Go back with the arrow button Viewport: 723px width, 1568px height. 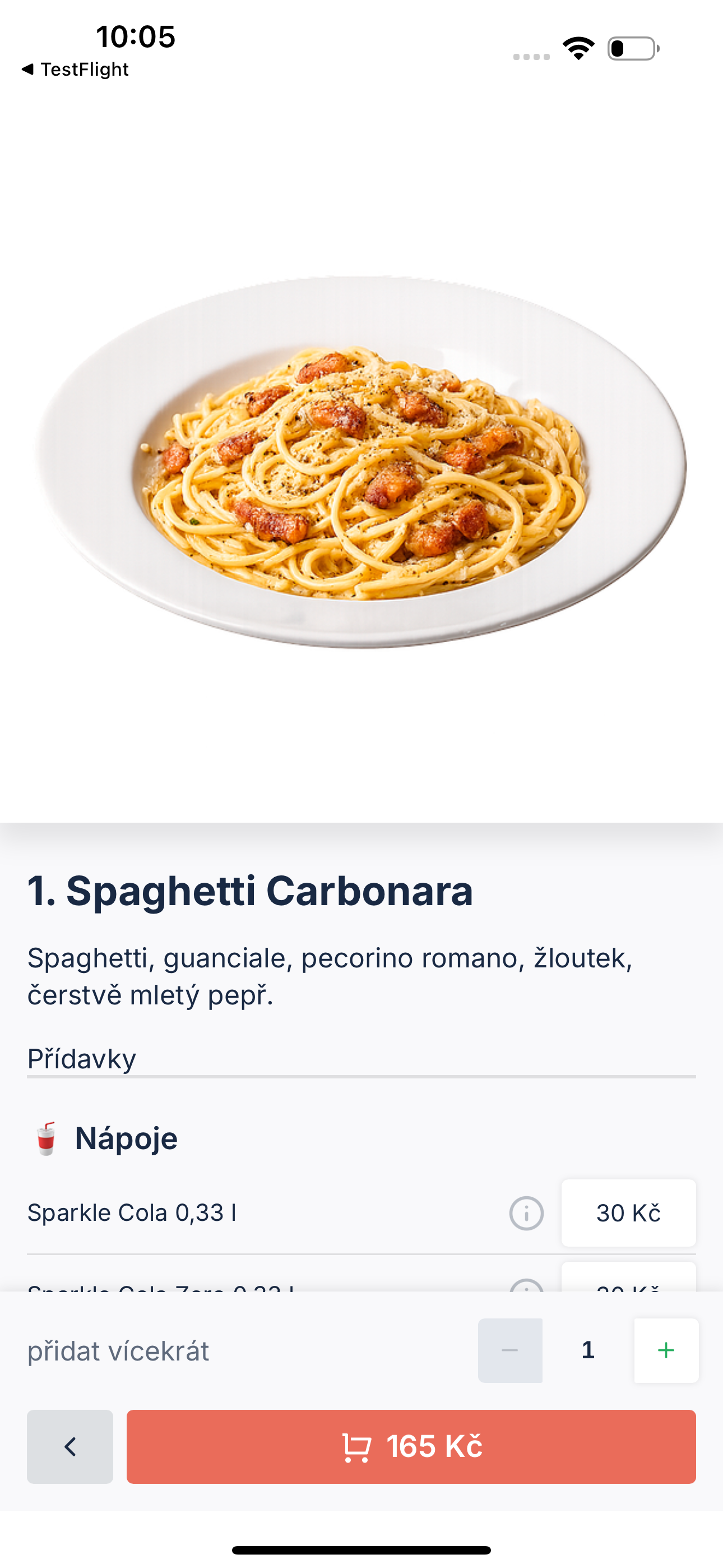(70, 1446)
